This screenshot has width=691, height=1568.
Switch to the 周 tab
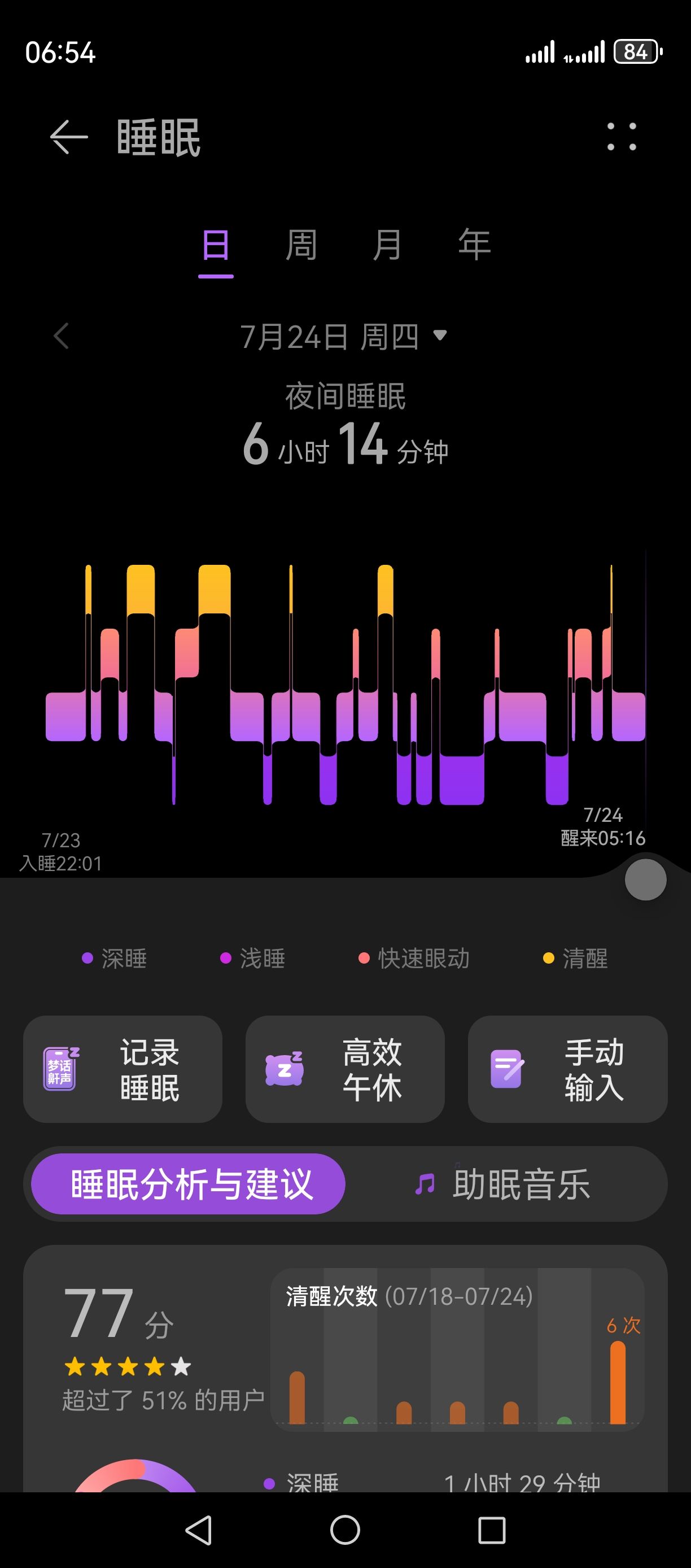pyautogui.click(x=301, y=245)
